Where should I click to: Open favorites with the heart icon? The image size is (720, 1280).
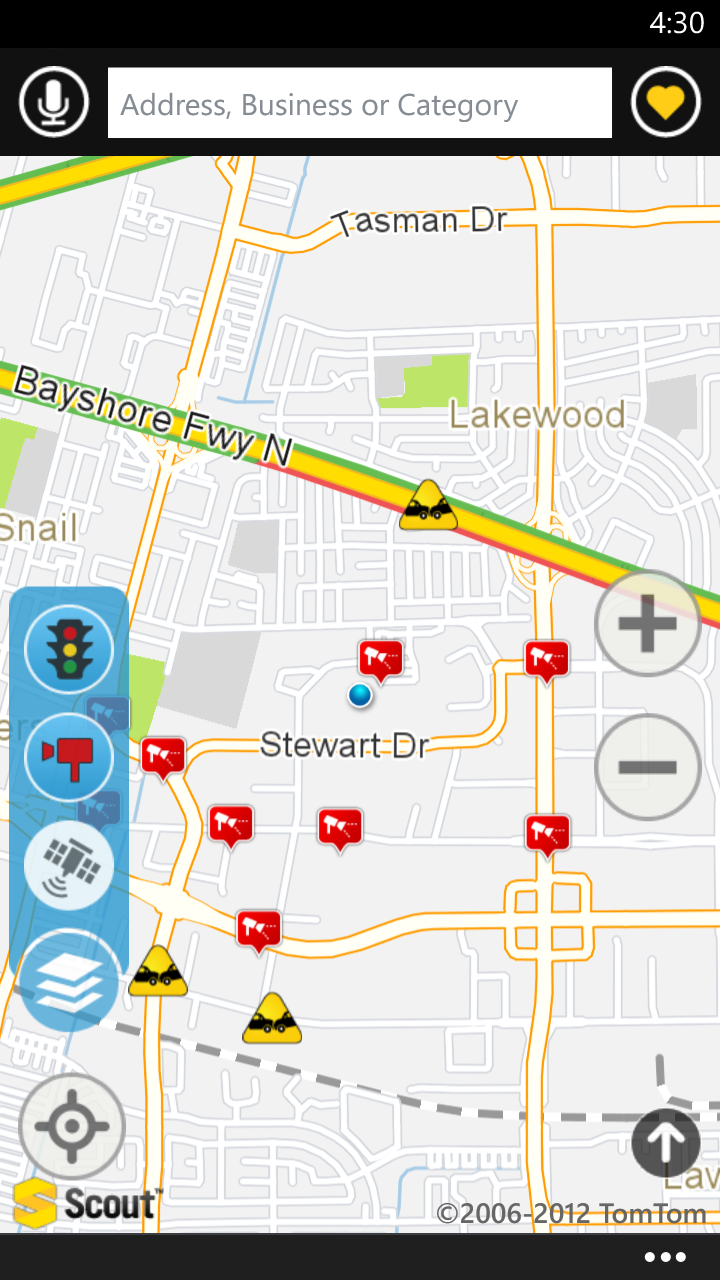[666, 102]
